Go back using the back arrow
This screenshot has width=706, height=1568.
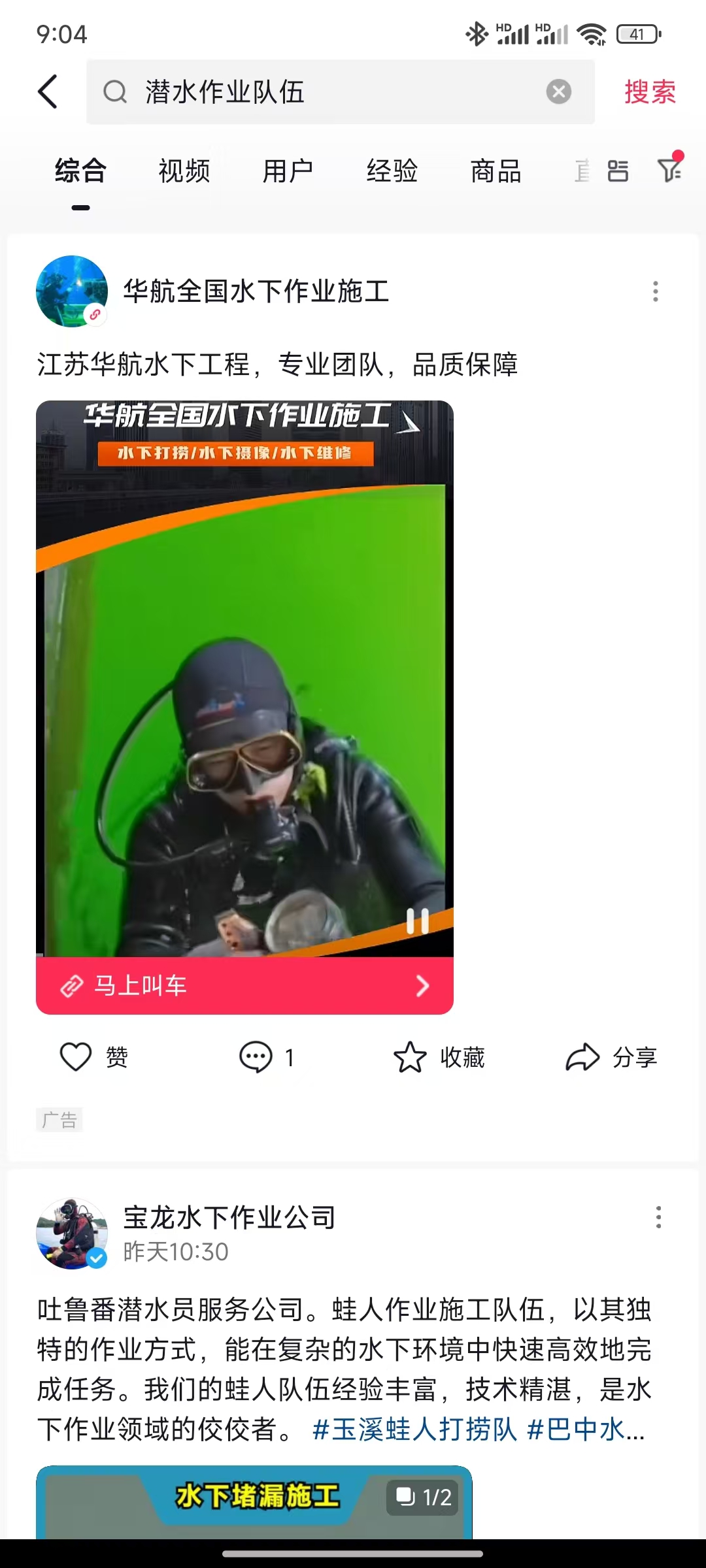48,91
